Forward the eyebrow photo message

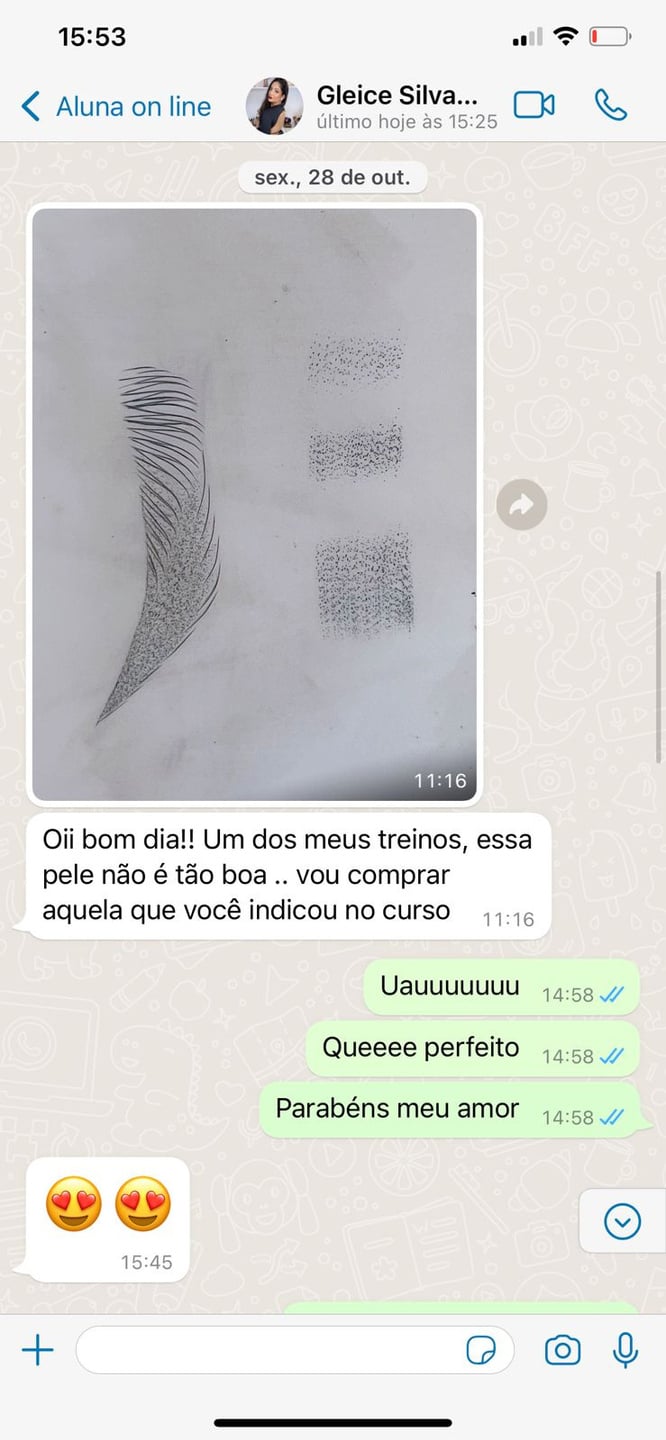pos(522,505)
